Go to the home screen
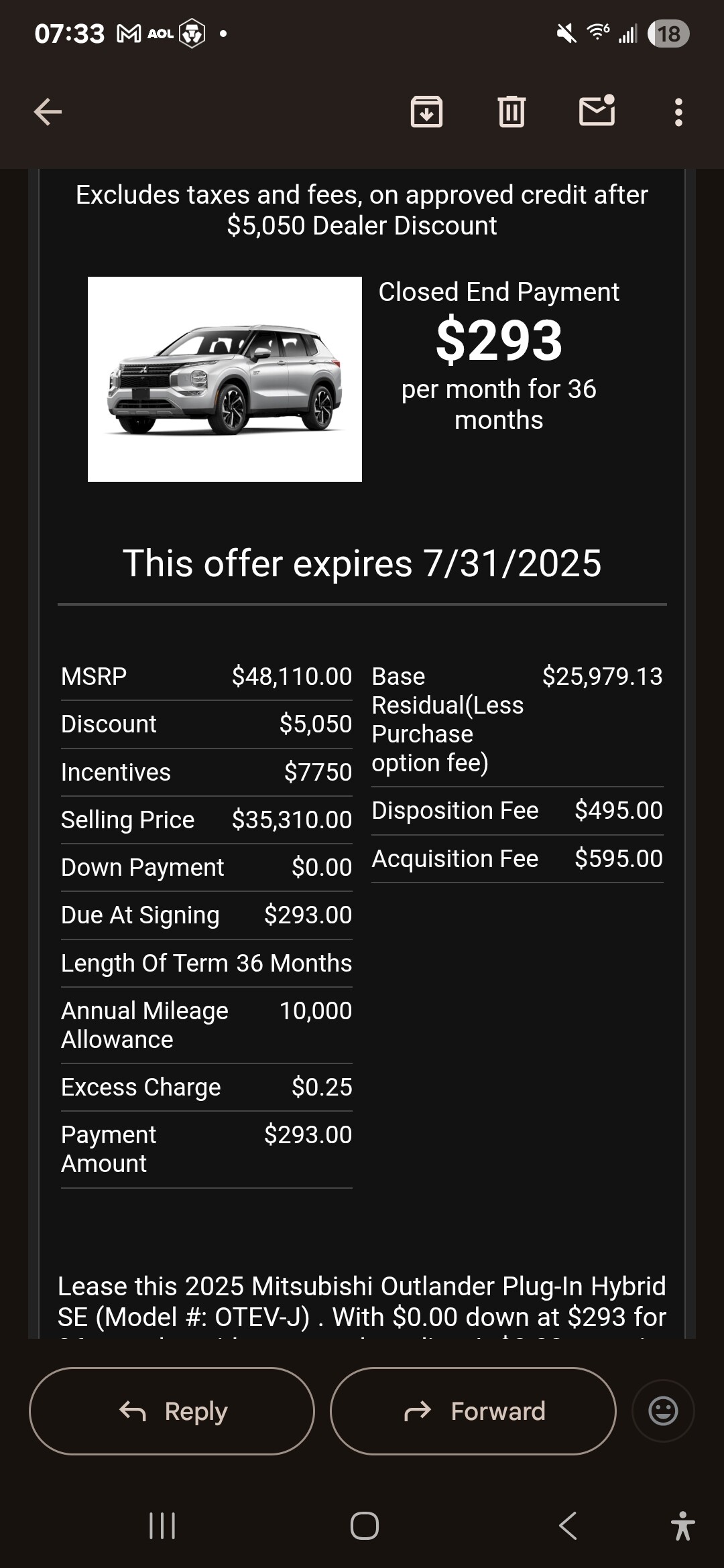 364,1526
